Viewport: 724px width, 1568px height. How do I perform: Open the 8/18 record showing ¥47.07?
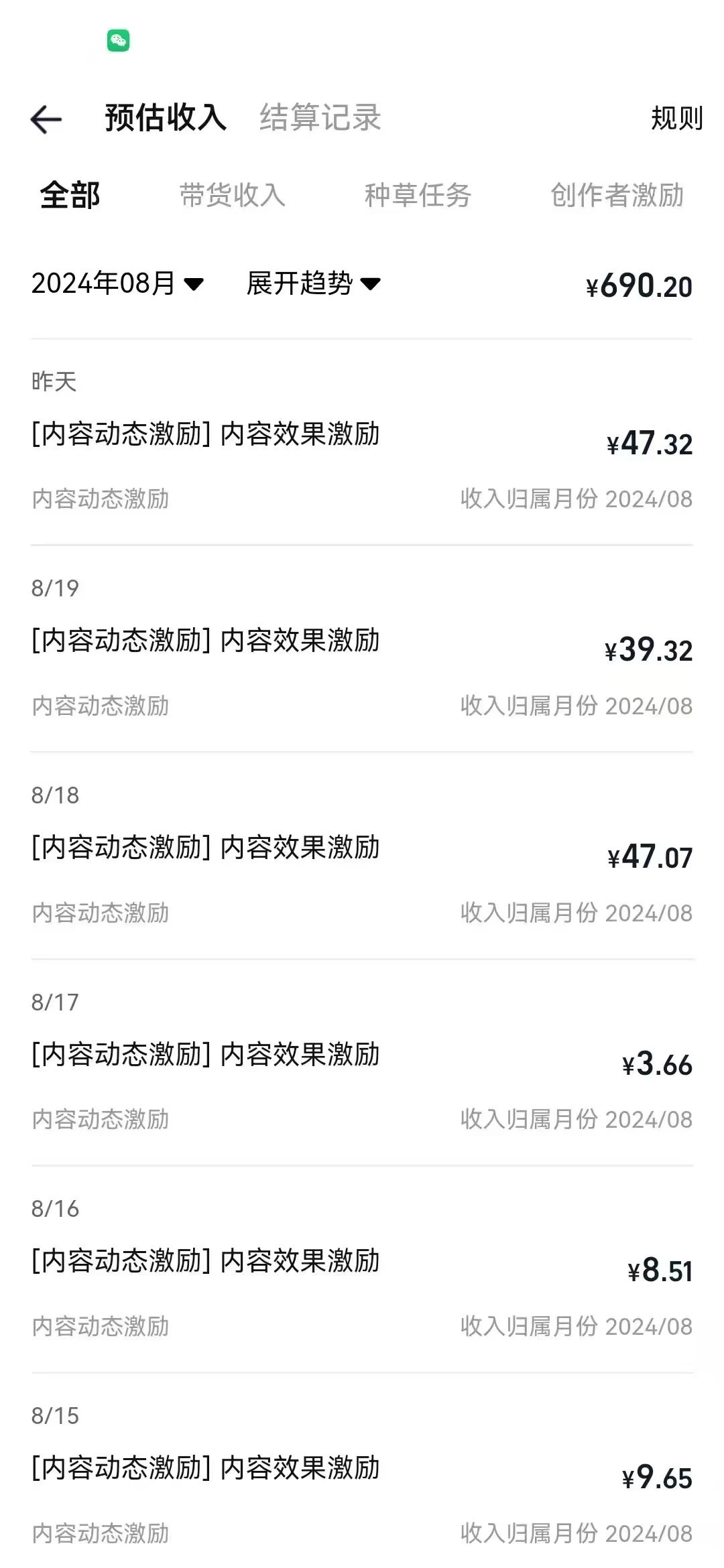coord(362,851)
